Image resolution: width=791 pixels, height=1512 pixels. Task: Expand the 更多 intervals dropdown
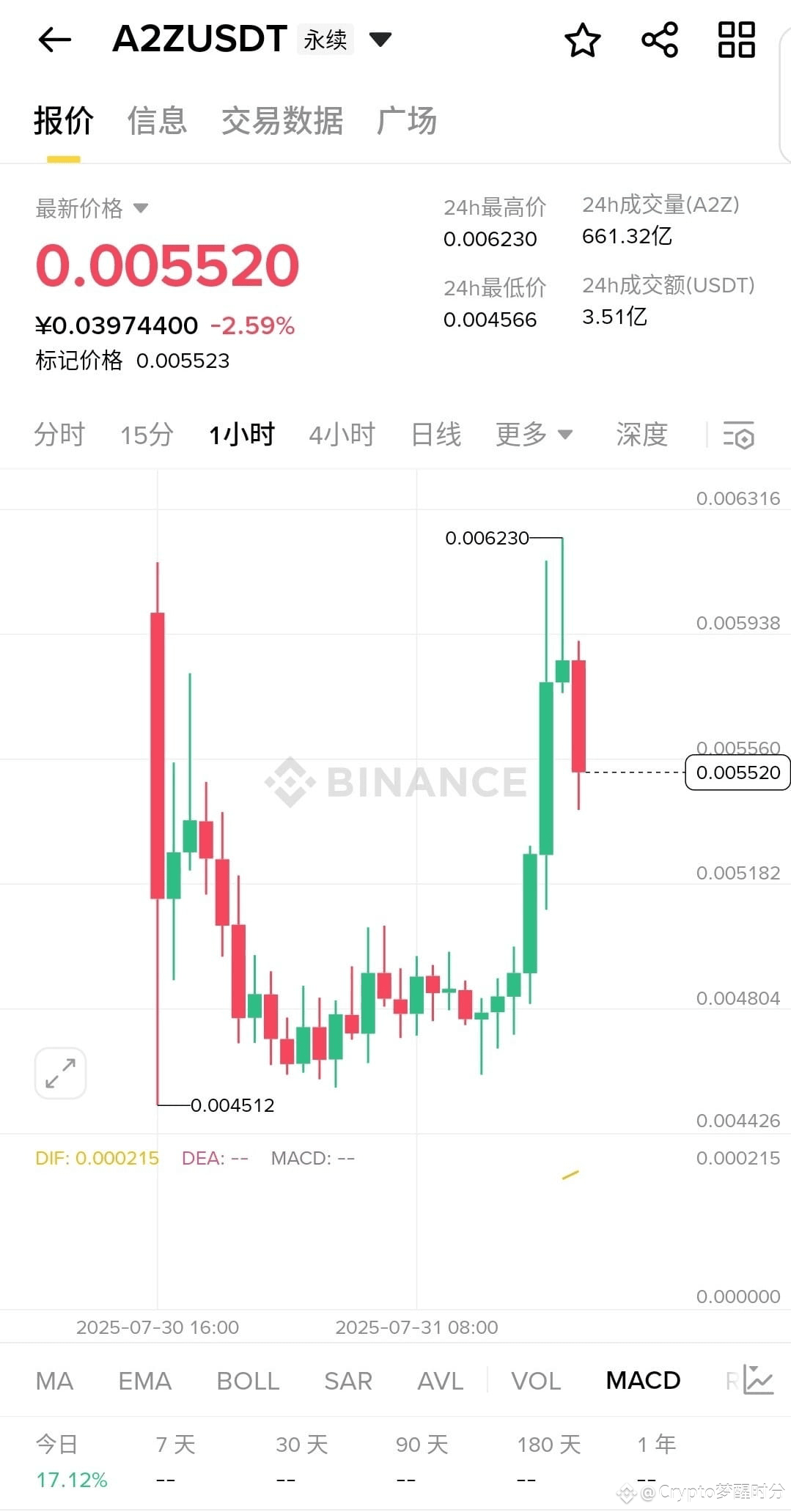[533, 435]
